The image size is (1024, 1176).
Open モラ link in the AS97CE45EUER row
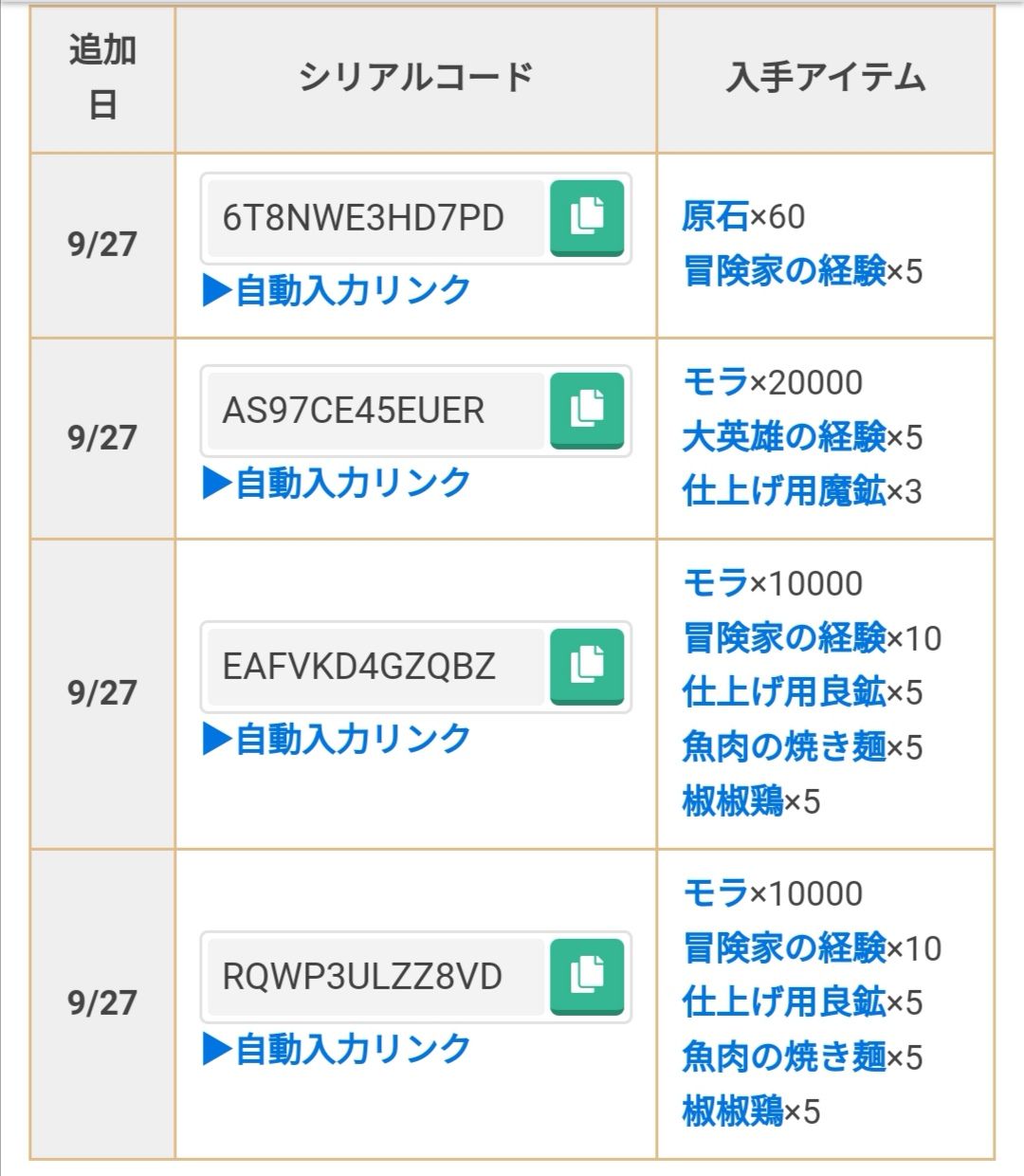pos(715,383)
